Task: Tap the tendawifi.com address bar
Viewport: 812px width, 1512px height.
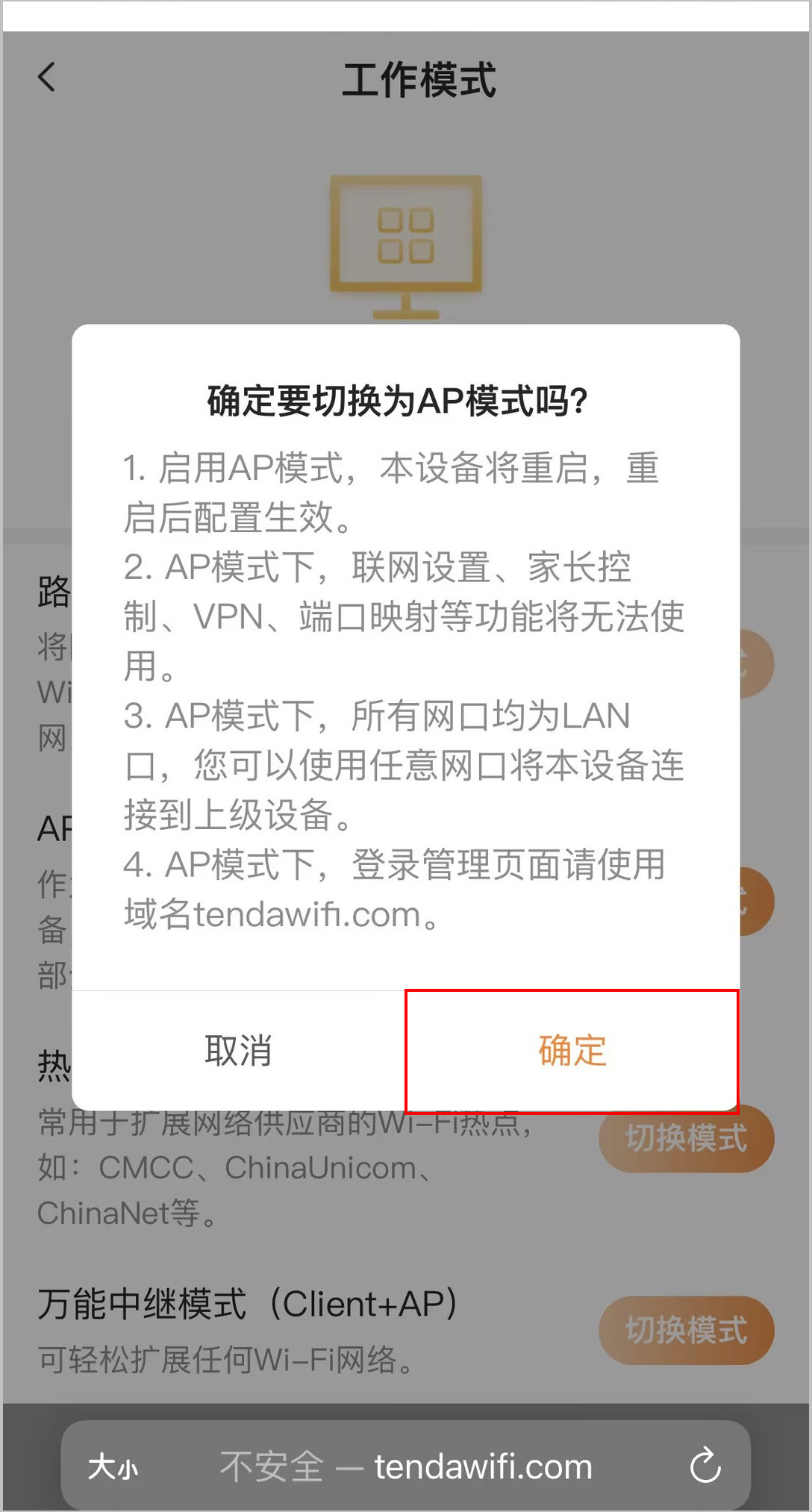Action: click(x=407, y=1466)
